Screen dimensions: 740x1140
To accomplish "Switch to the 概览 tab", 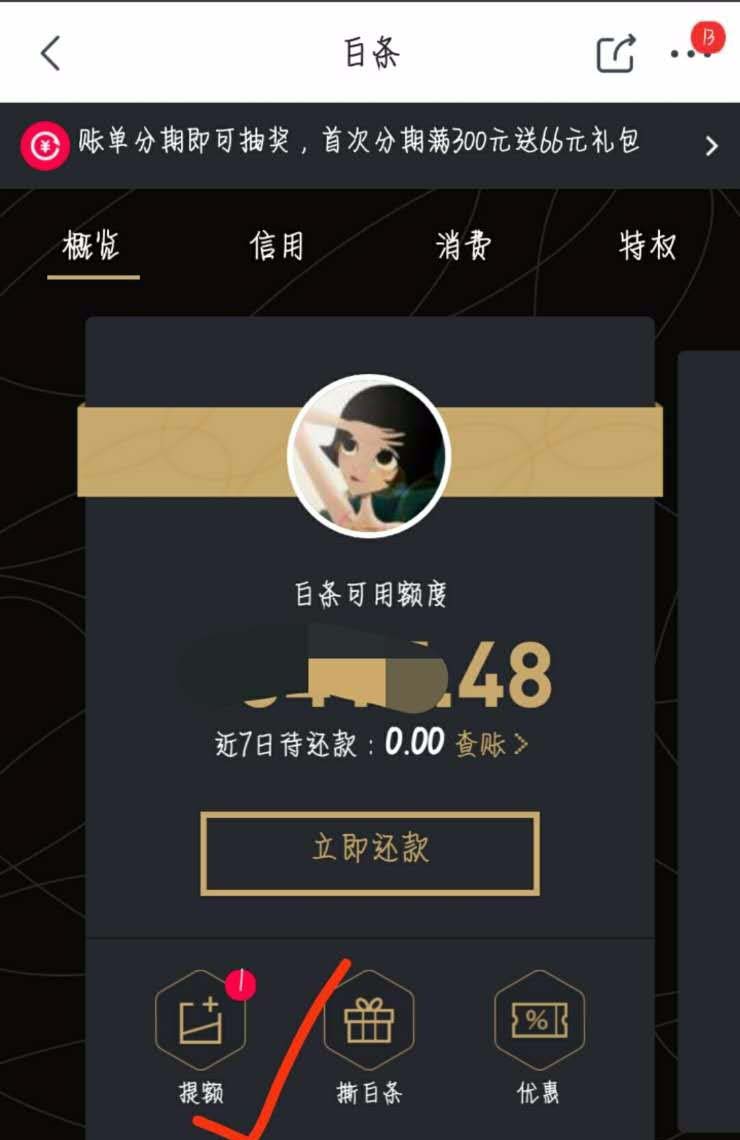I will click(92, 246).
